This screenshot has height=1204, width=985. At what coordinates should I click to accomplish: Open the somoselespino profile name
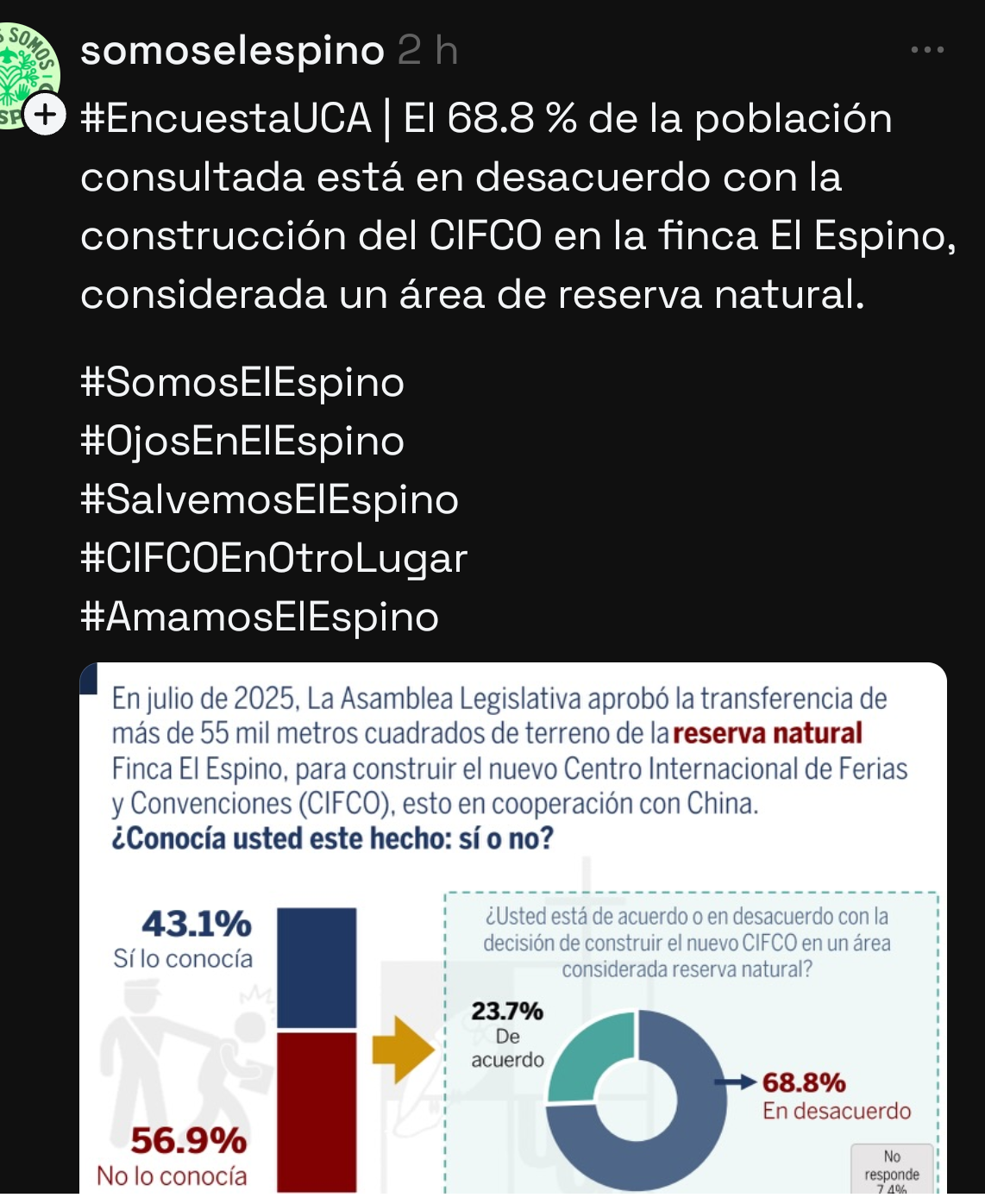pos(232,51)
